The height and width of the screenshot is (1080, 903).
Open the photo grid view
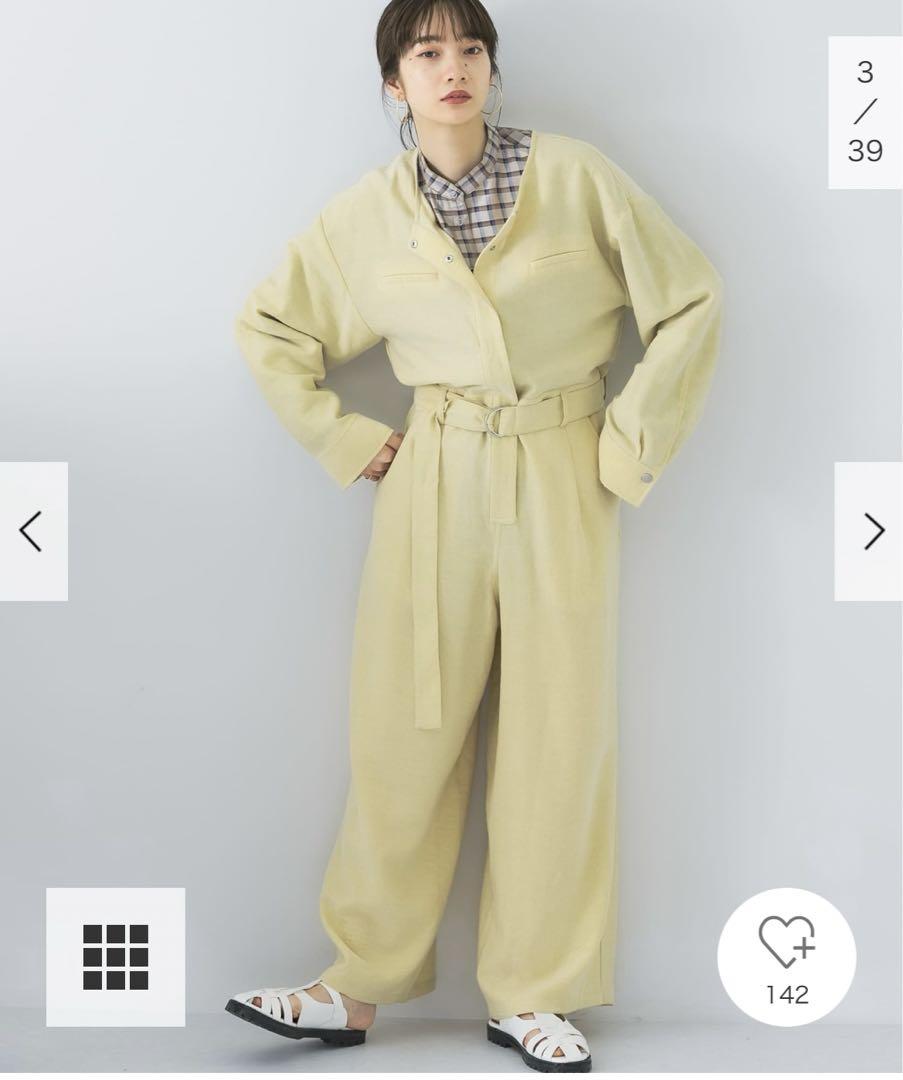tap(115, 956)
